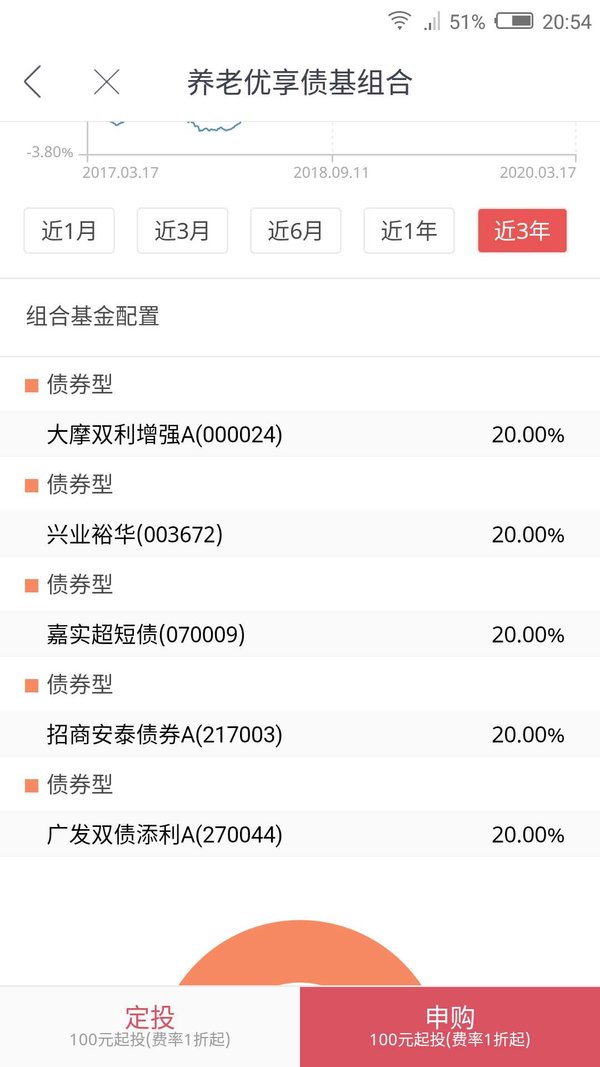600x1067 pixels.
Task: Close the page with the X icon
Action: coord(106,82)
